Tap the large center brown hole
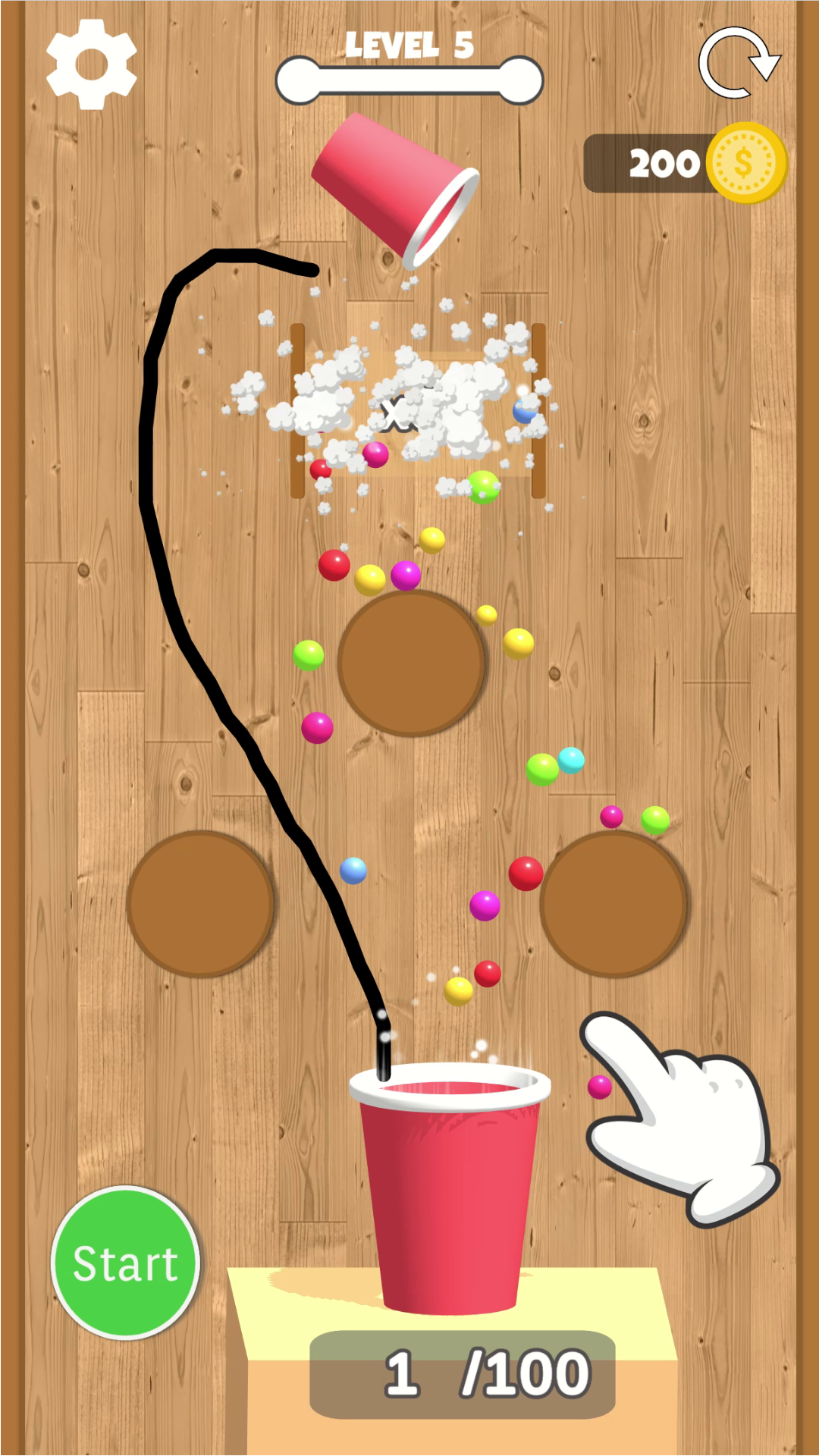This screenshot has height=1456, width=819. [x=413, y=664]
